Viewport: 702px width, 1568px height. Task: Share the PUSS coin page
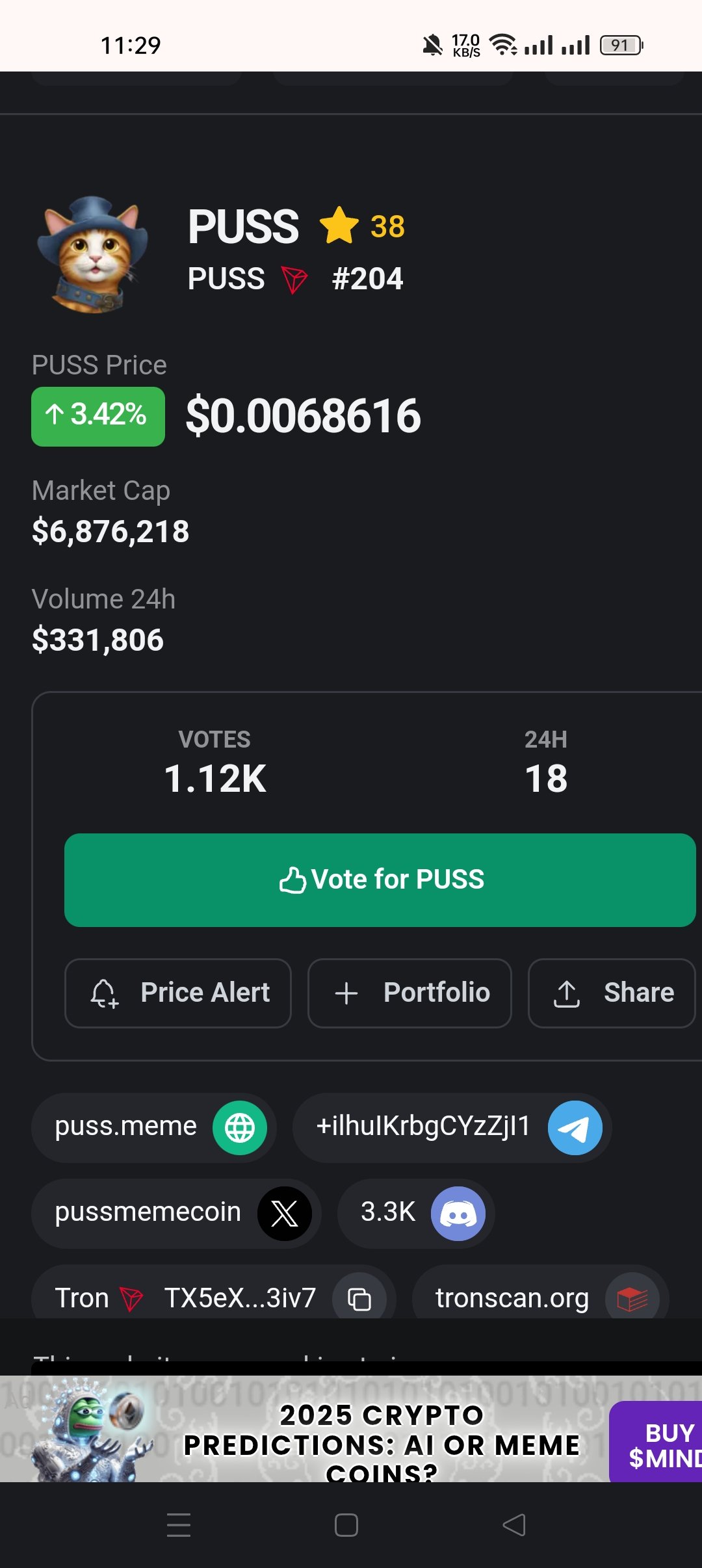[612, 993]
